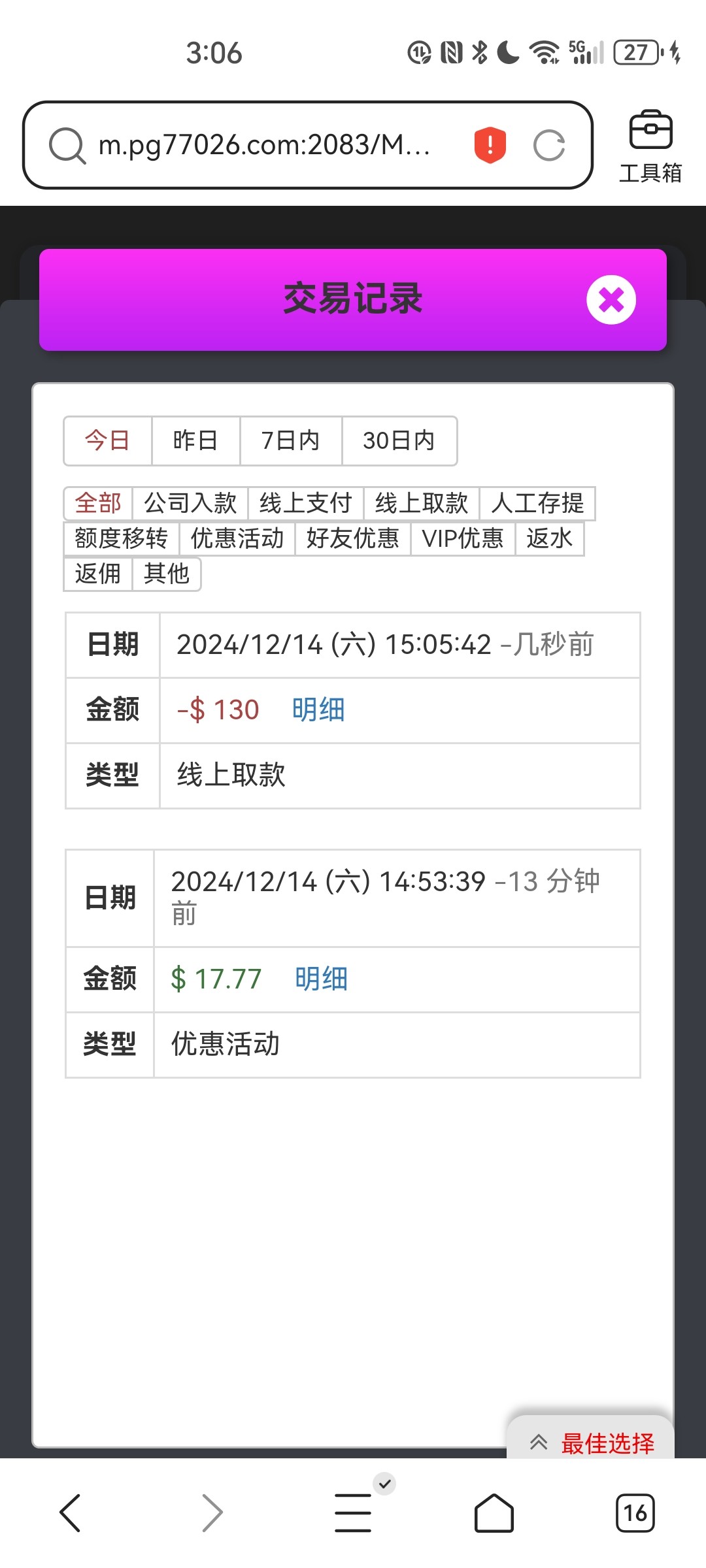The height and width of the screenshot is (1568, 706).
Task: Filter by VIP优惠
Action: pos(463,538)
